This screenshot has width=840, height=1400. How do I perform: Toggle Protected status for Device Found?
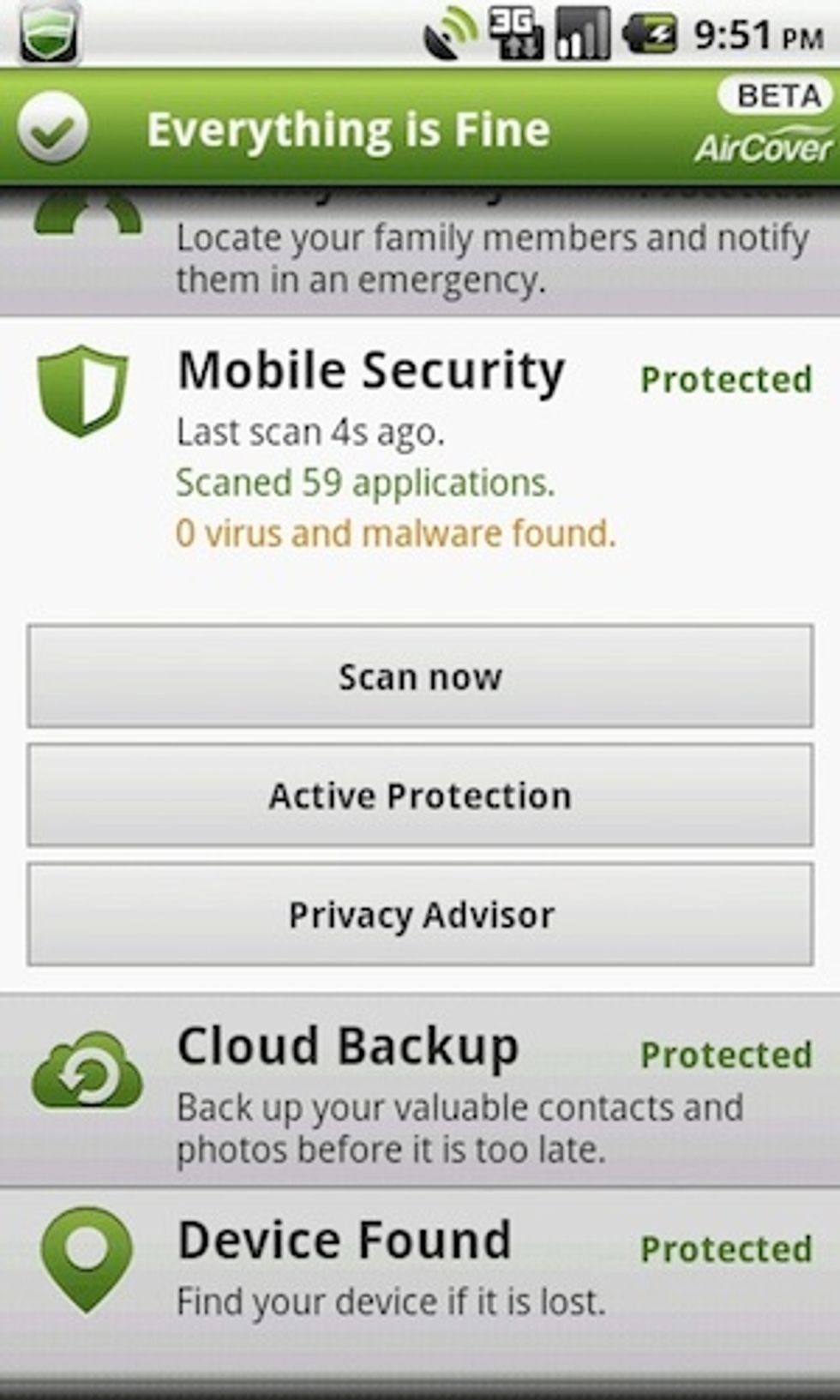(x=727, y=1249)
